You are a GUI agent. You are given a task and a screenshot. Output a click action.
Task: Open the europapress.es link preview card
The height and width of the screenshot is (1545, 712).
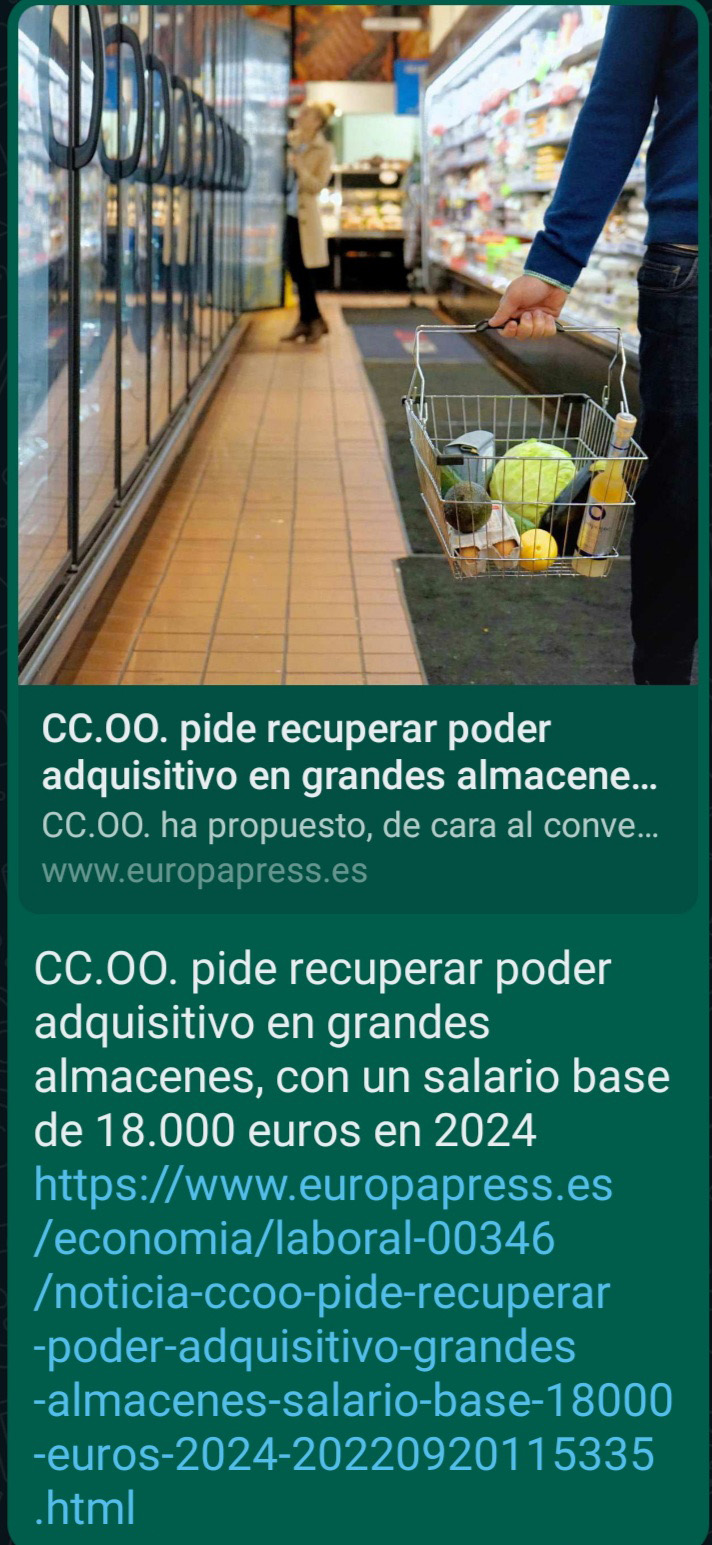coord(356,797)
